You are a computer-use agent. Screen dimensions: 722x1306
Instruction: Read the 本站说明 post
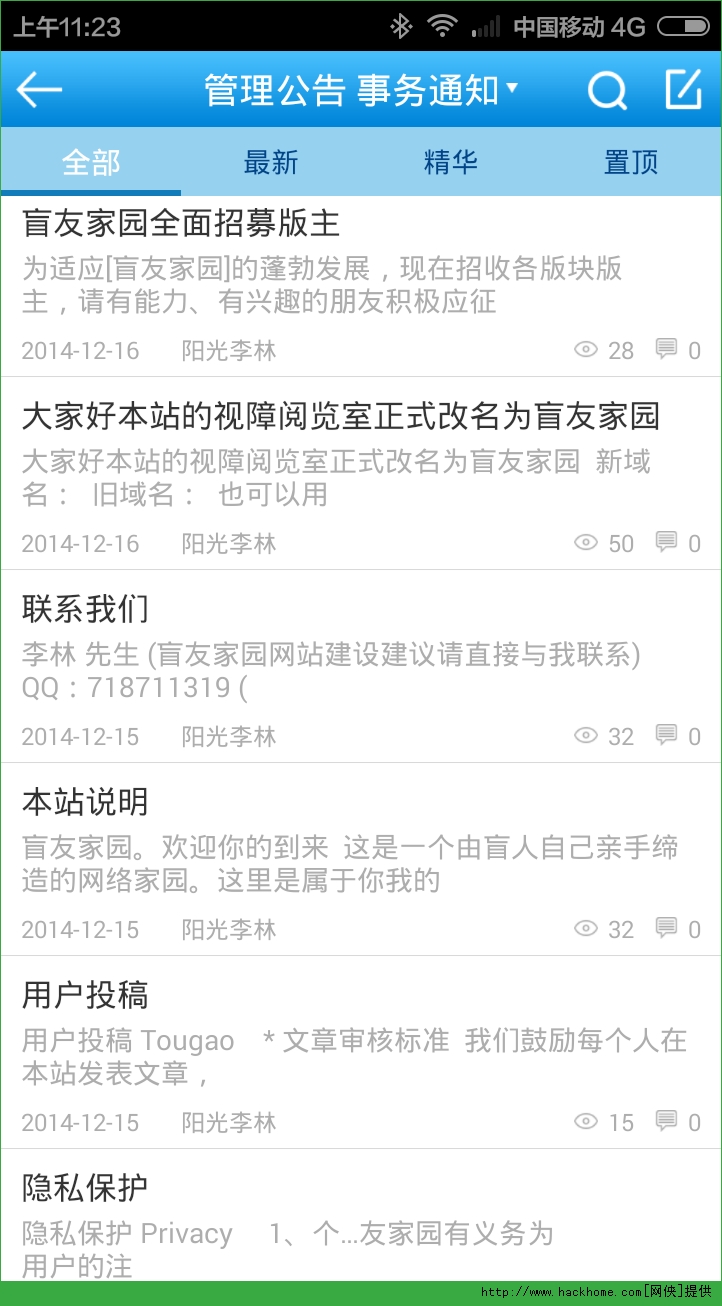click(x=86, y=802)
